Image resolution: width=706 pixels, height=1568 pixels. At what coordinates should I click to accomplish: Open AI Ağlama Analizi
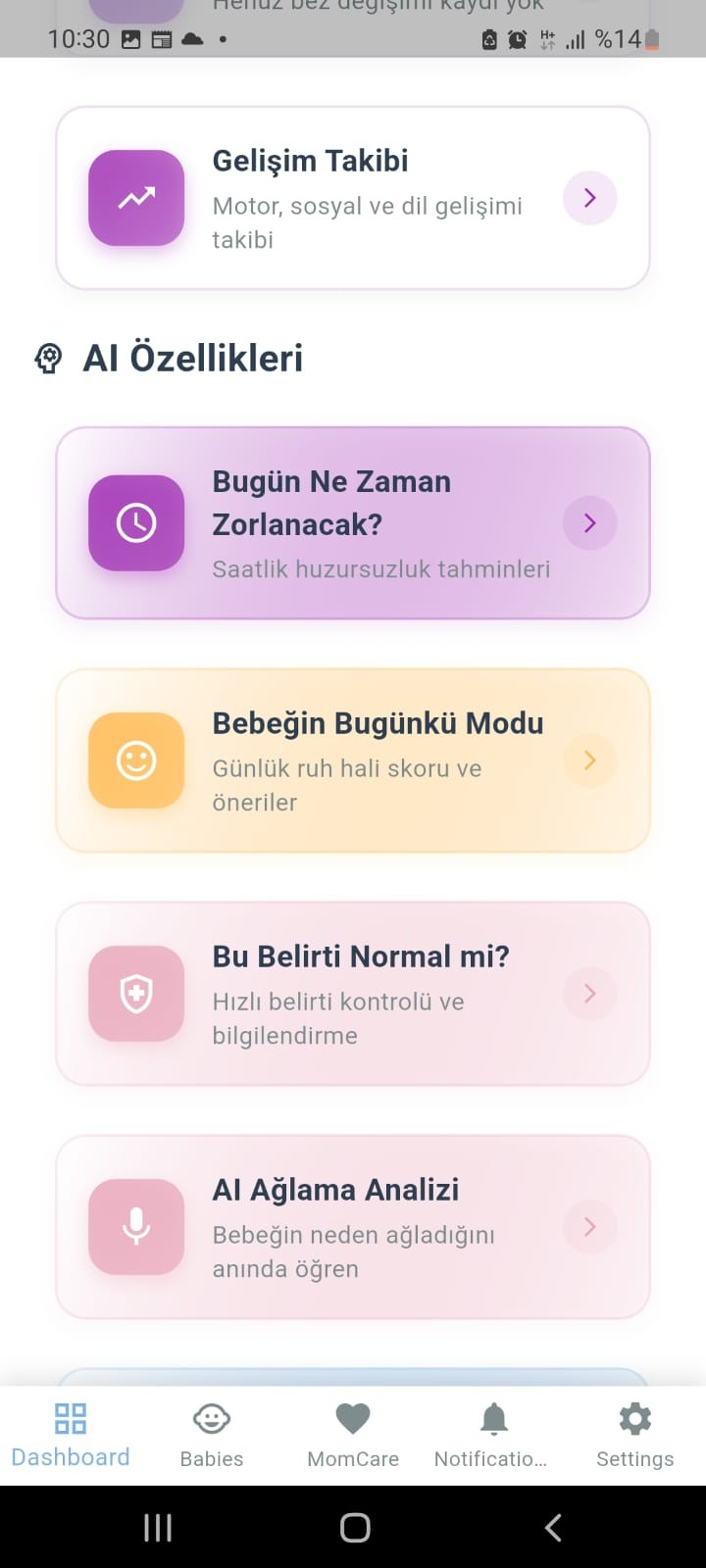coord(353,1227)
